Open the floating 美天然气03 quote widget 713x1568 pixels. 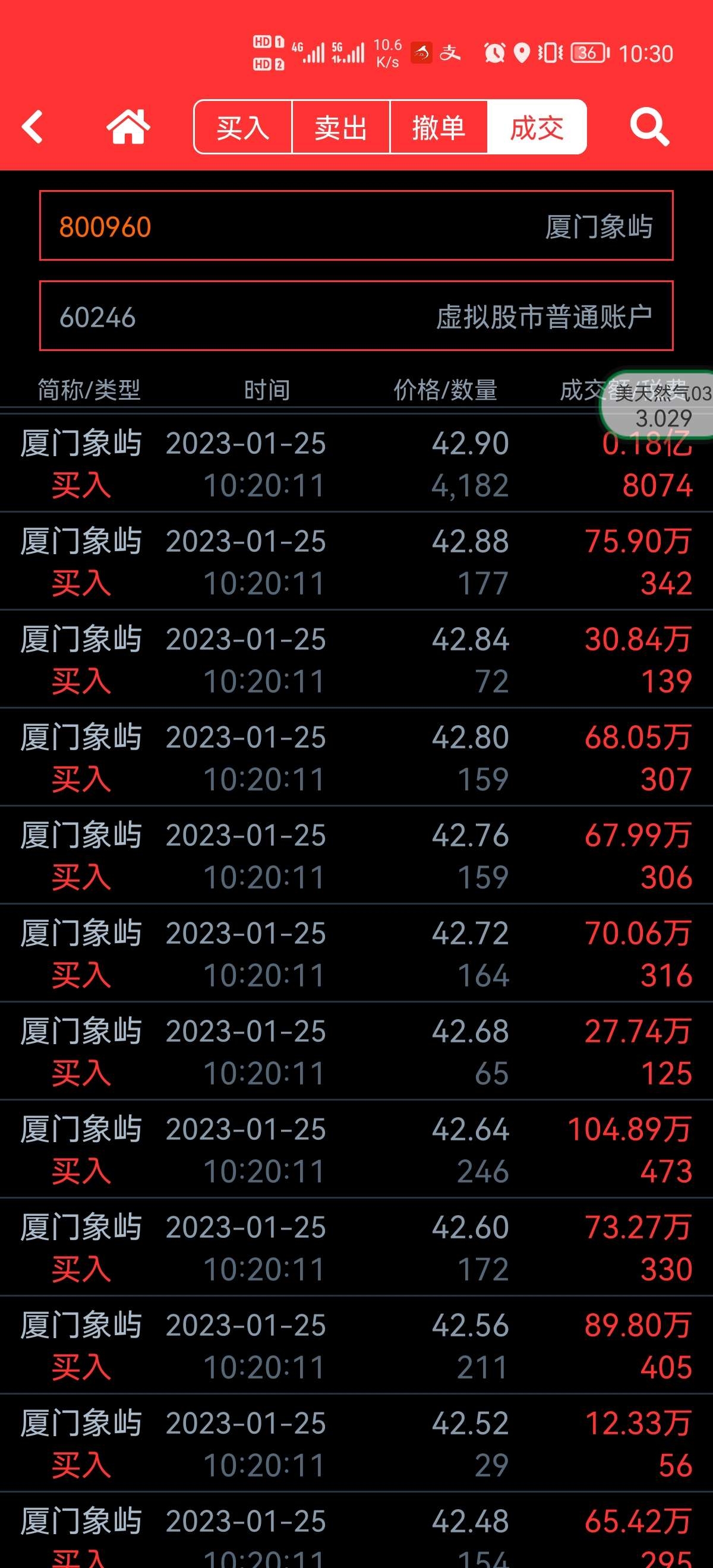(x=657, y=405)
